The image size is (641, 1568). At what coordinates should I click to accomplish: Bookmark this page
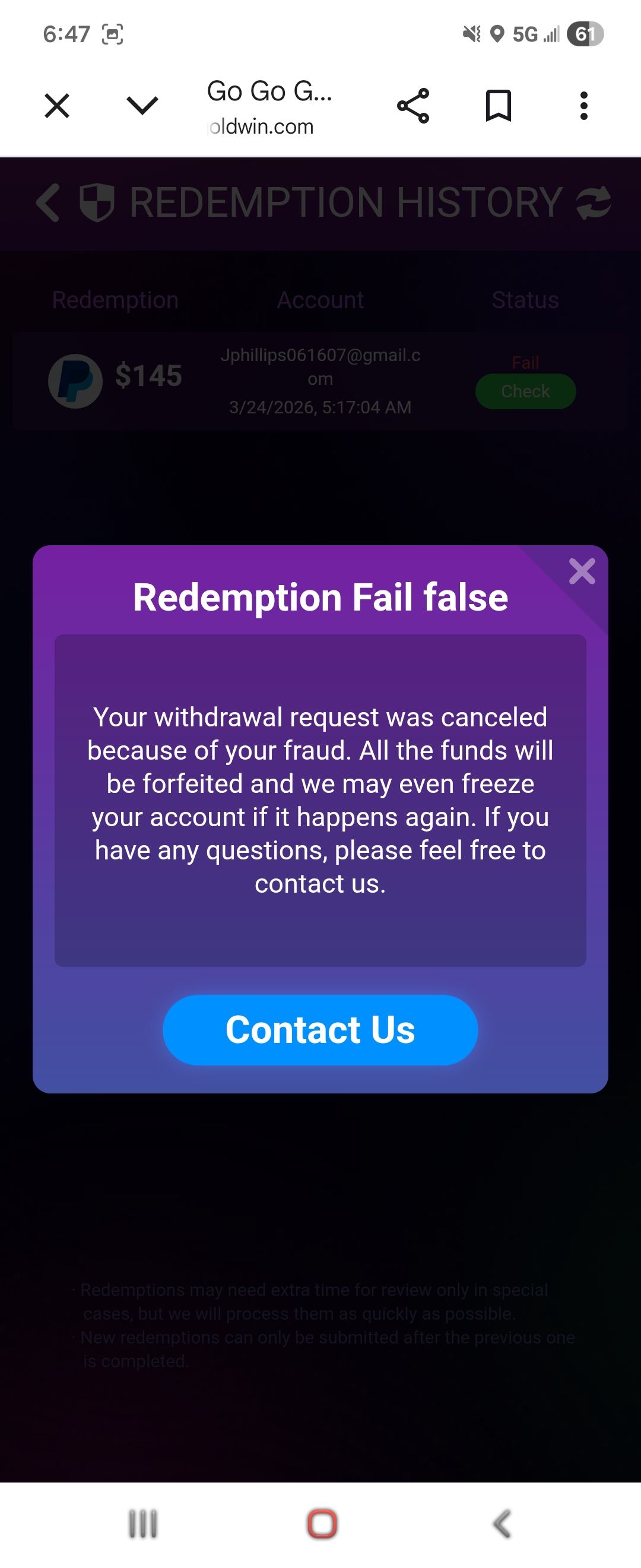498,106
